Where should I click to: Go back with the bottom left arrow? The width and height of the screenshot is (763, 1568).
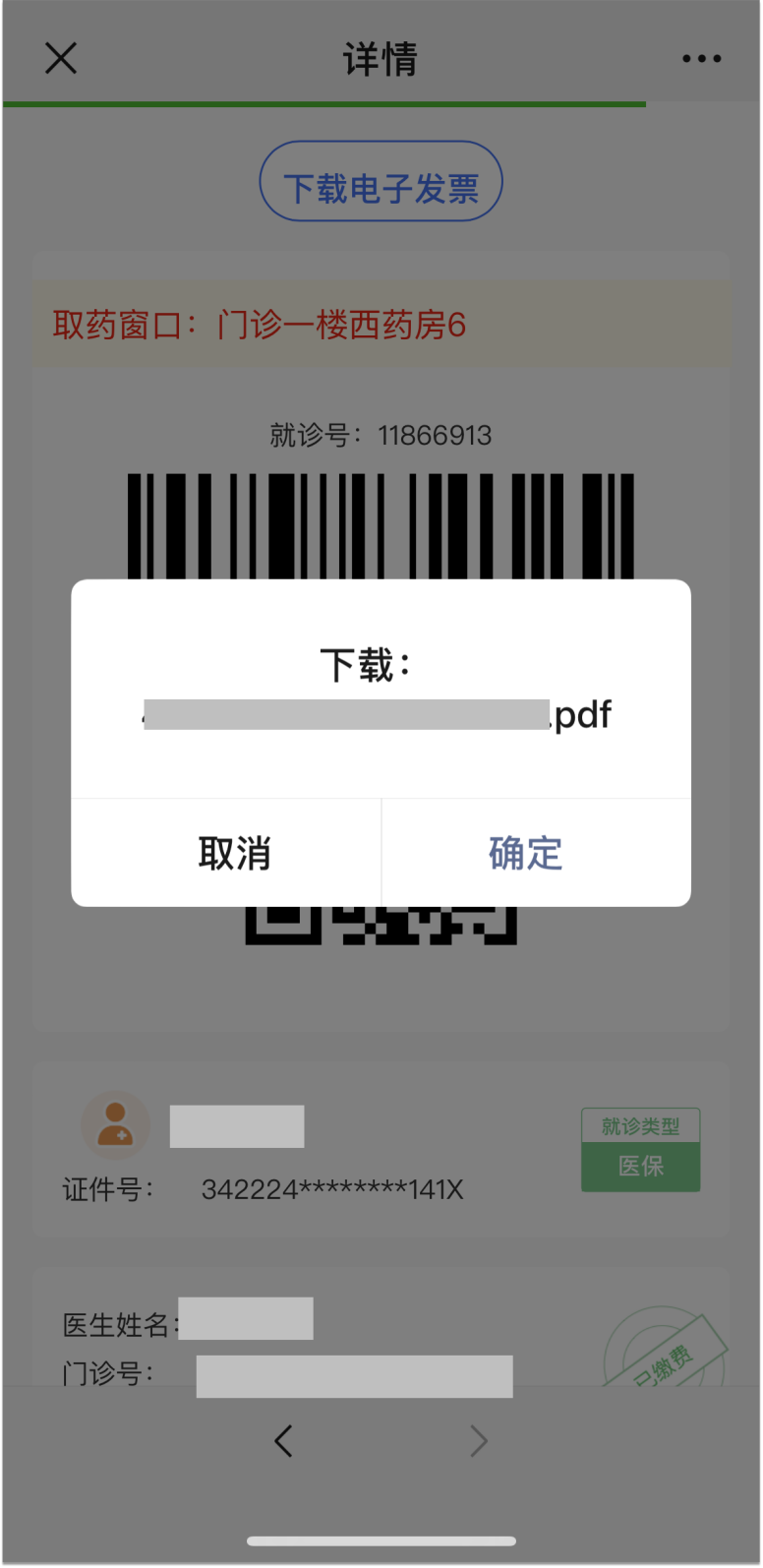click(283, 1441)
